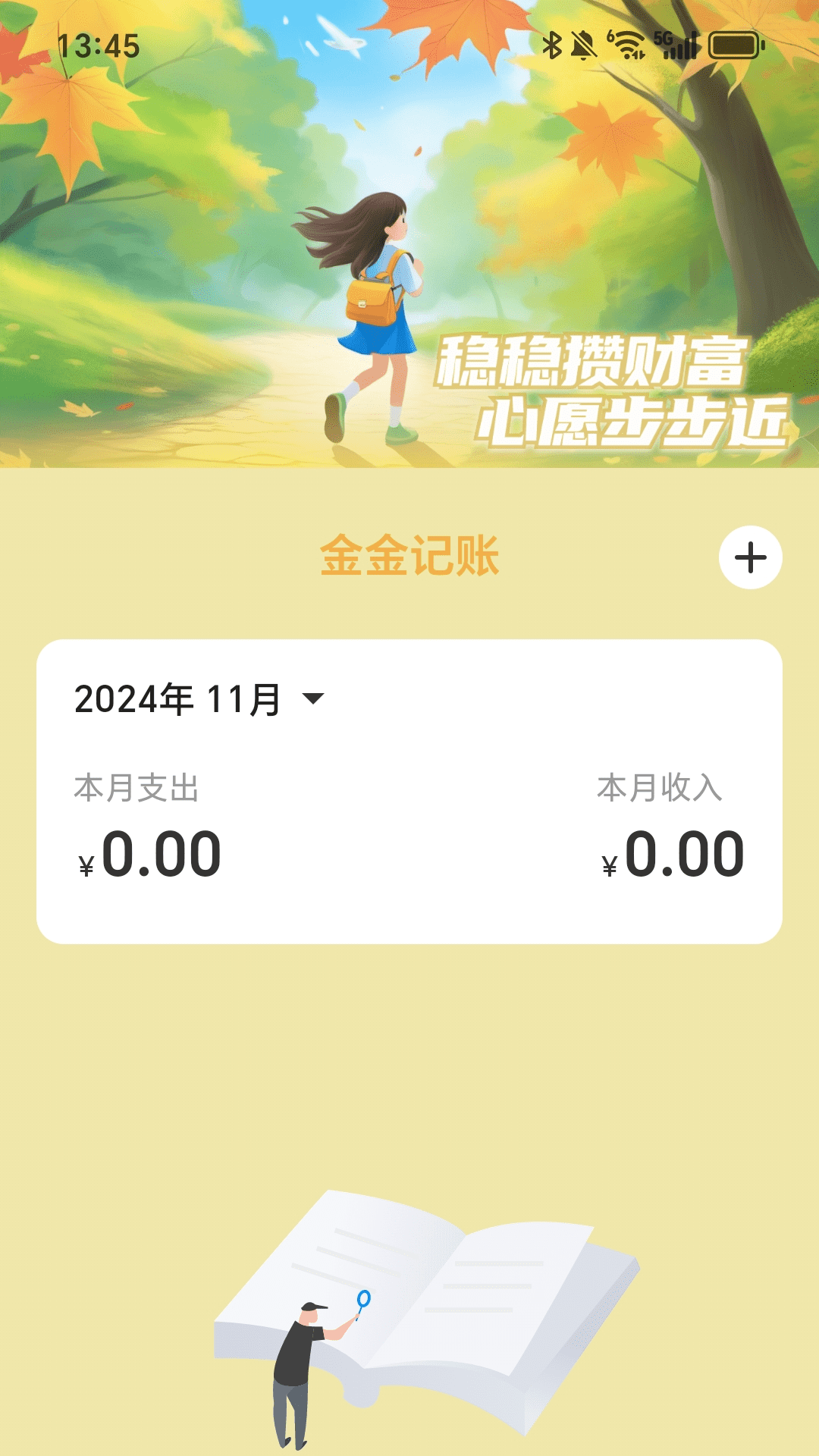Open the month picker for 2024年 11月
819x1456 pixels.
pos(177,699)
